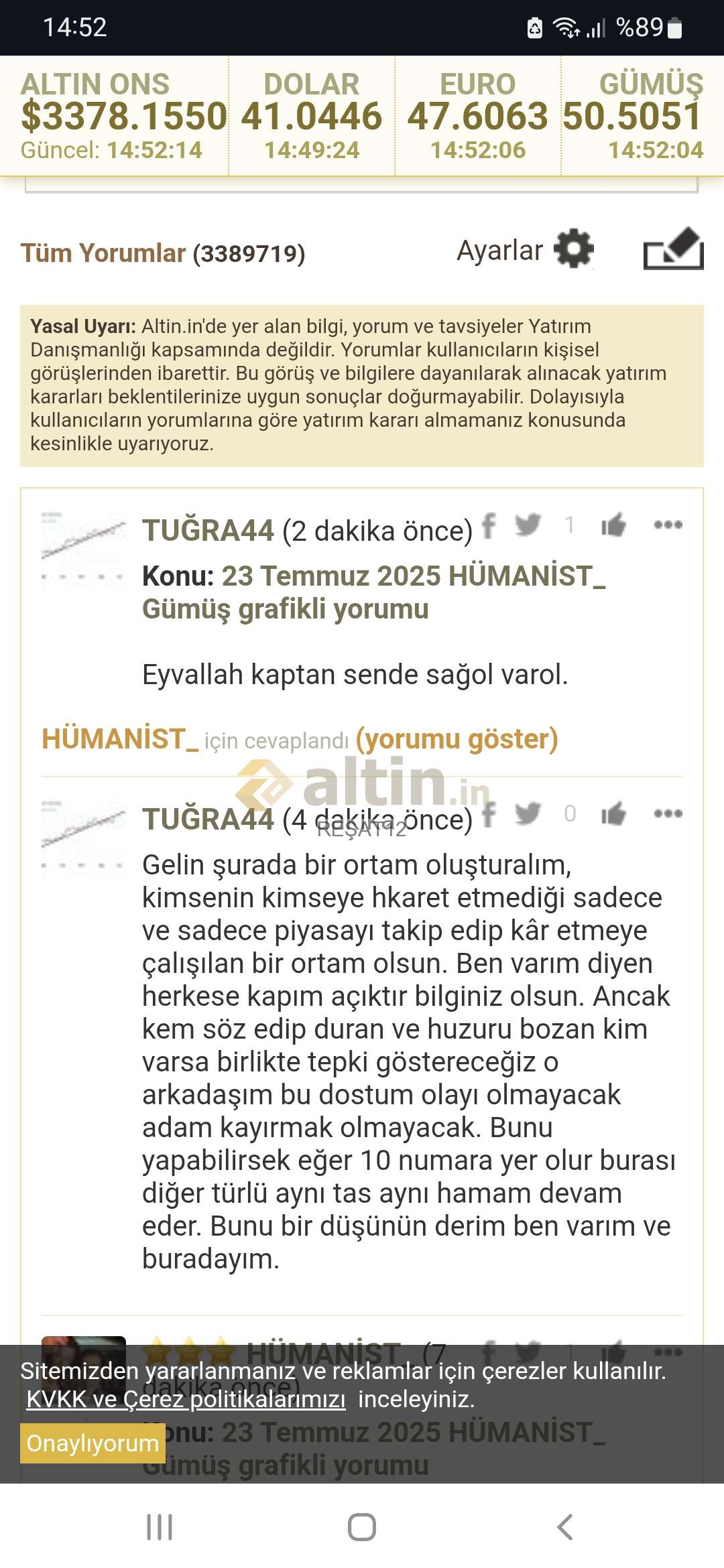Open KVKK ve Çerez politikalarımızı link
724x1568 pixels.
[x=186, y=1399]
